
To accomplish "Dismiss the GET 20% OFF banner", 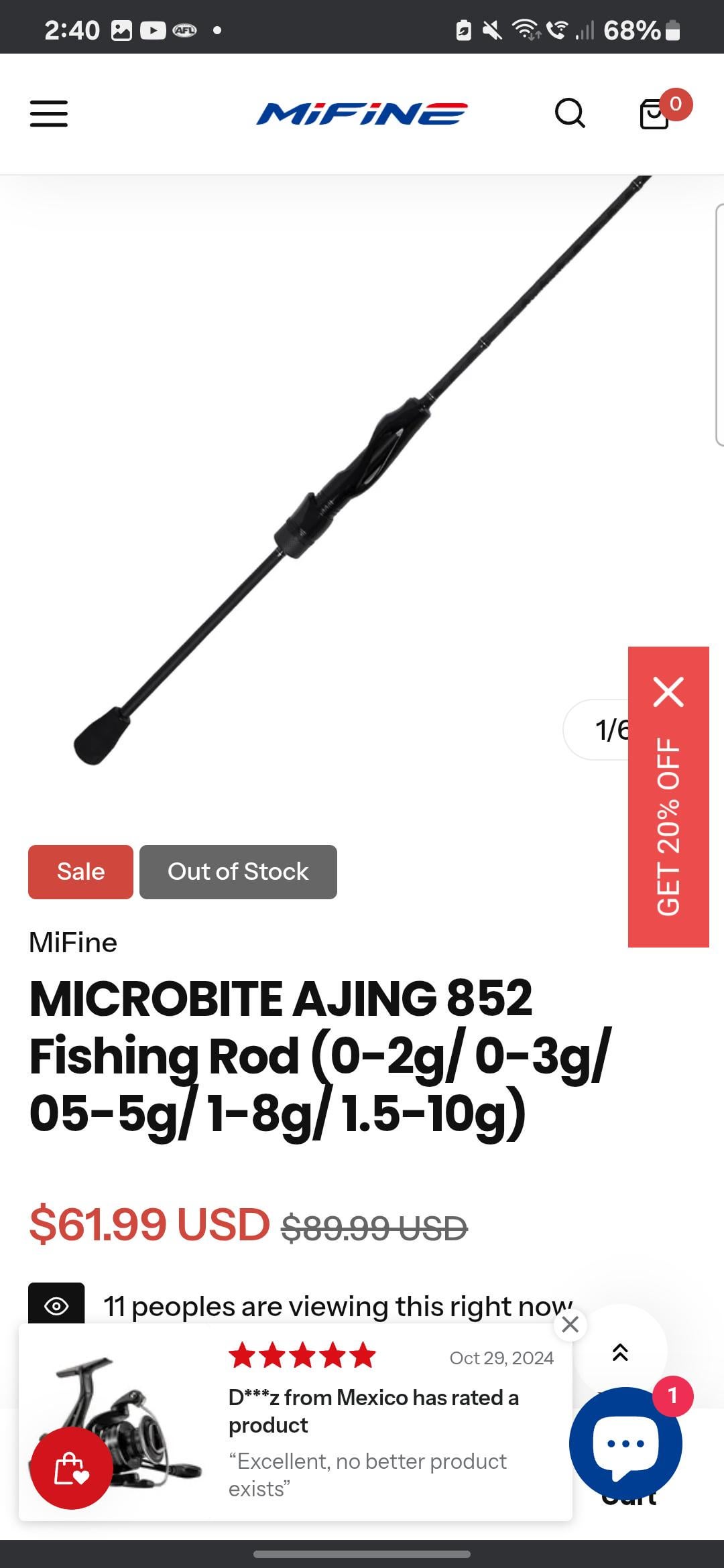I will pos(668,692).
